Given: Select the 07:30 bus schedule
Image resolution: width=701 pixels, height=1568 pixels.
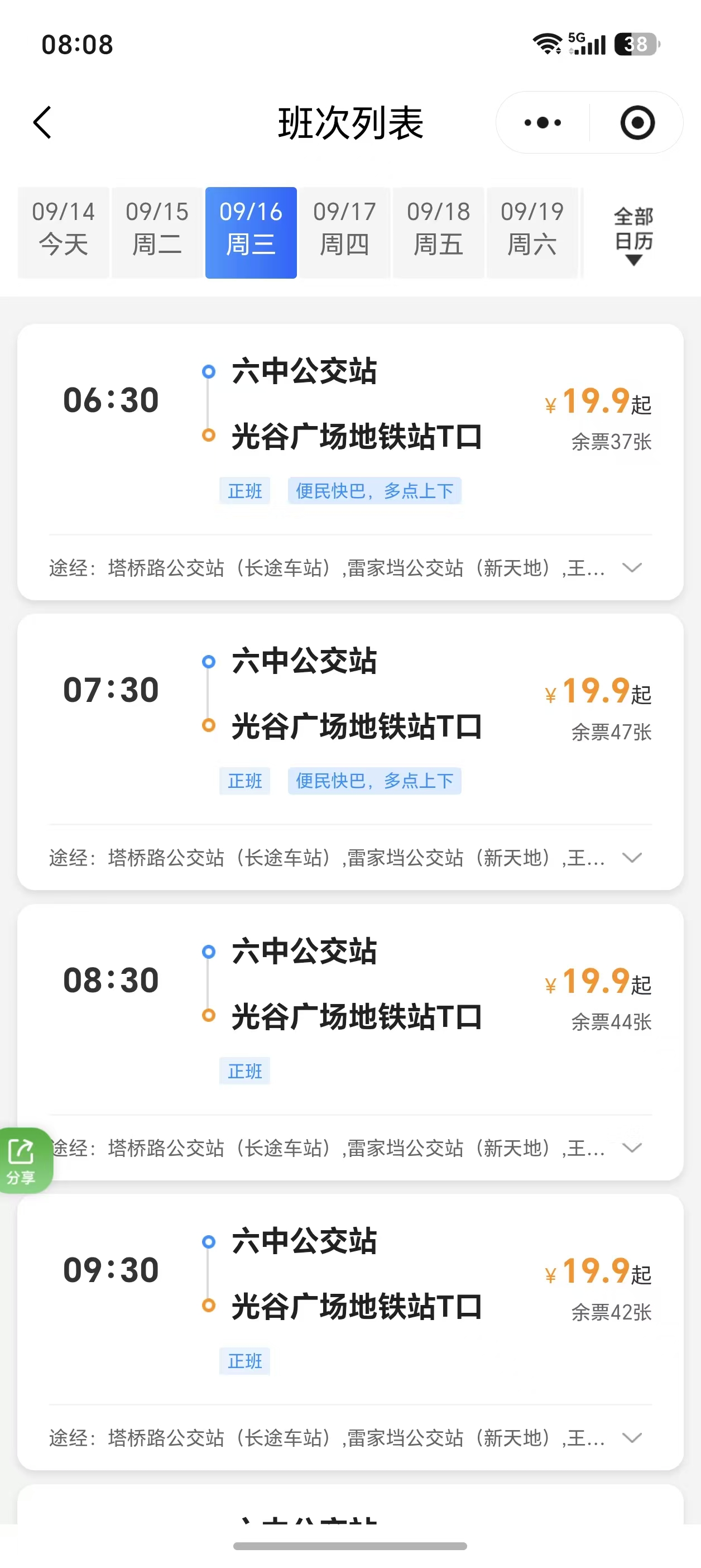Looking at the screenshot, I should [350, 719].
